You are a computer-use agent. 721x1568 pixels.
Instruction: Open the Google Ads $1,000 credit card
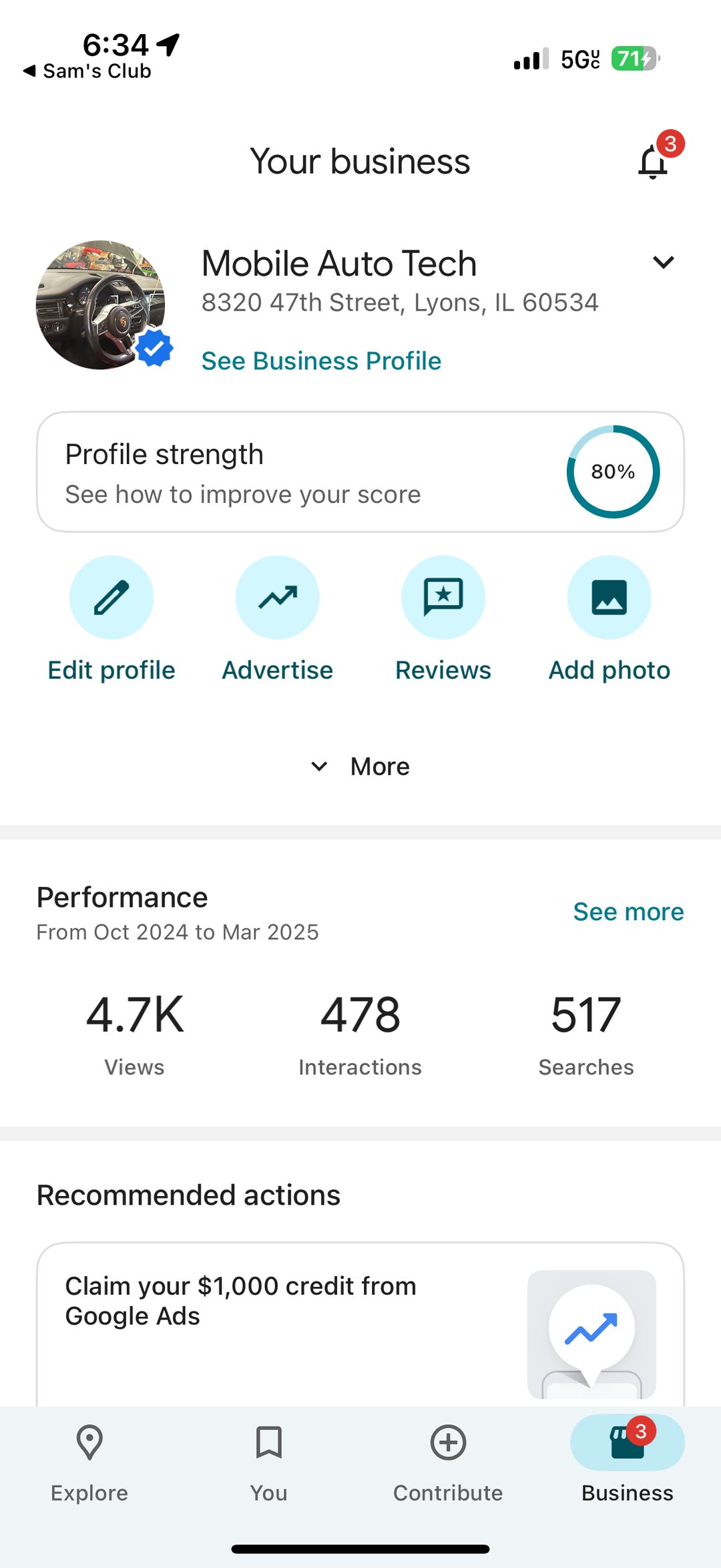(x=360, y=1325)
